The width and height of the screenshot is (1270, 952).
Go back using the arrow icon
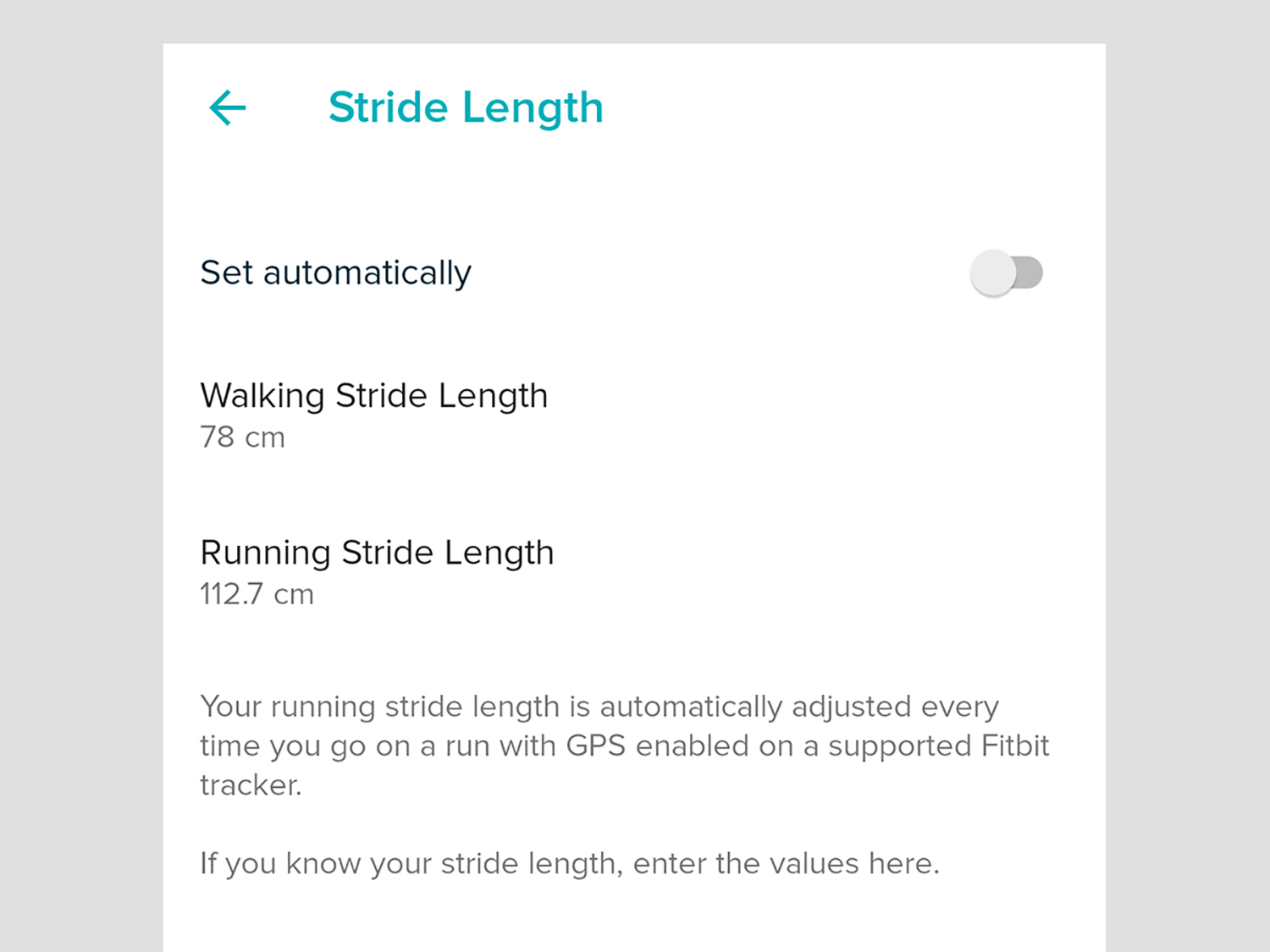pyautogui.click(x=227, y=108)
